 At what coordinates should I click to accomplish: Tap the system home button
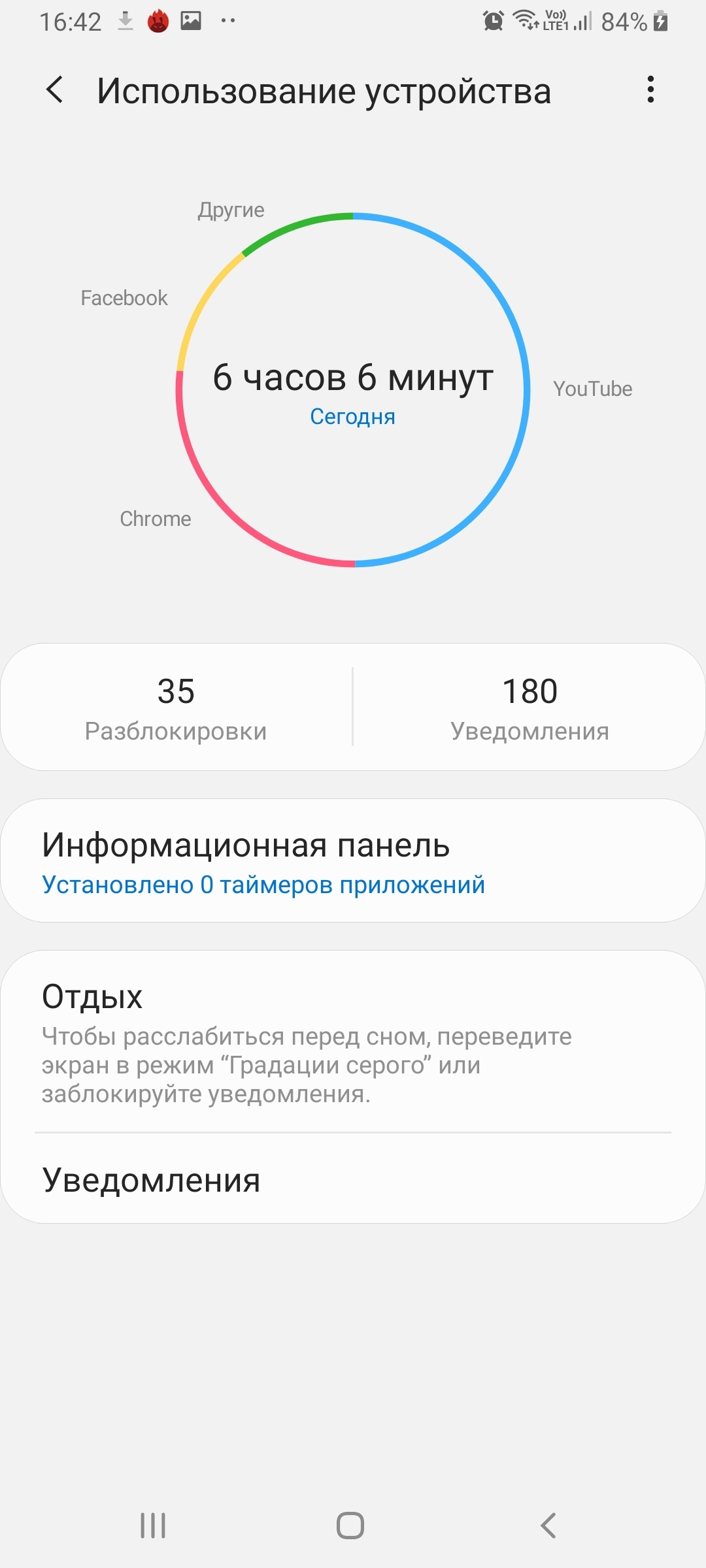pos(350,1526)
